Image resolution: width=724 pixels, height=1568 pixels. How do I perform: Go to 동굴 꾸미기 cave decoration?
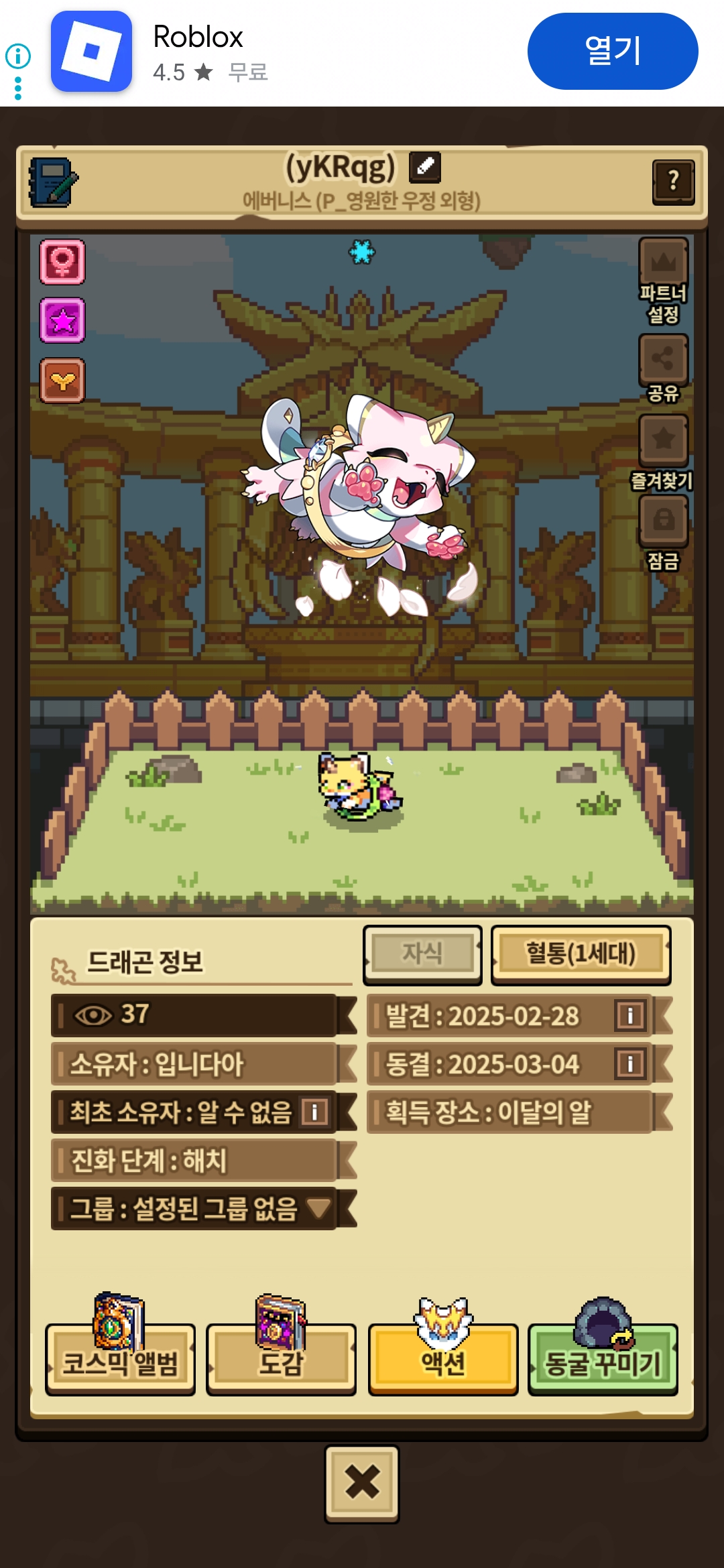tap(603, 1360)
